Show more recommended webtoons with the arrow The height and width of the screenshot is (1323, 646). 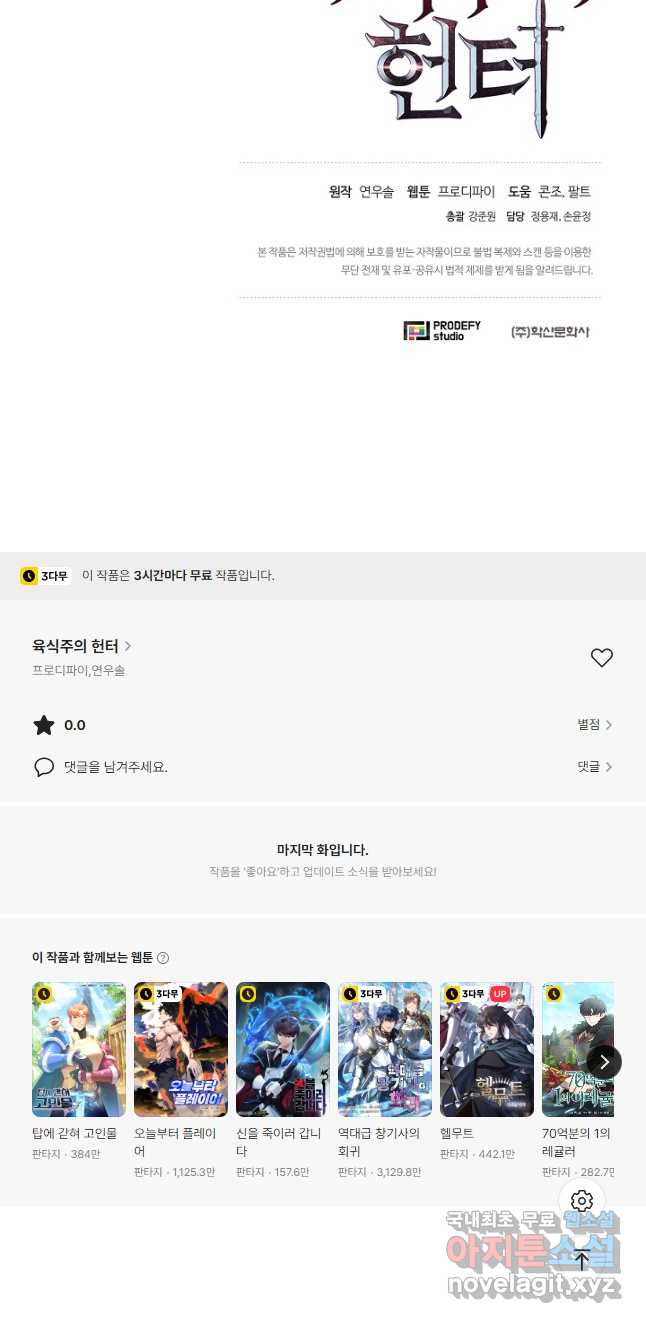pyautogui.click(x=603, y=1062)
